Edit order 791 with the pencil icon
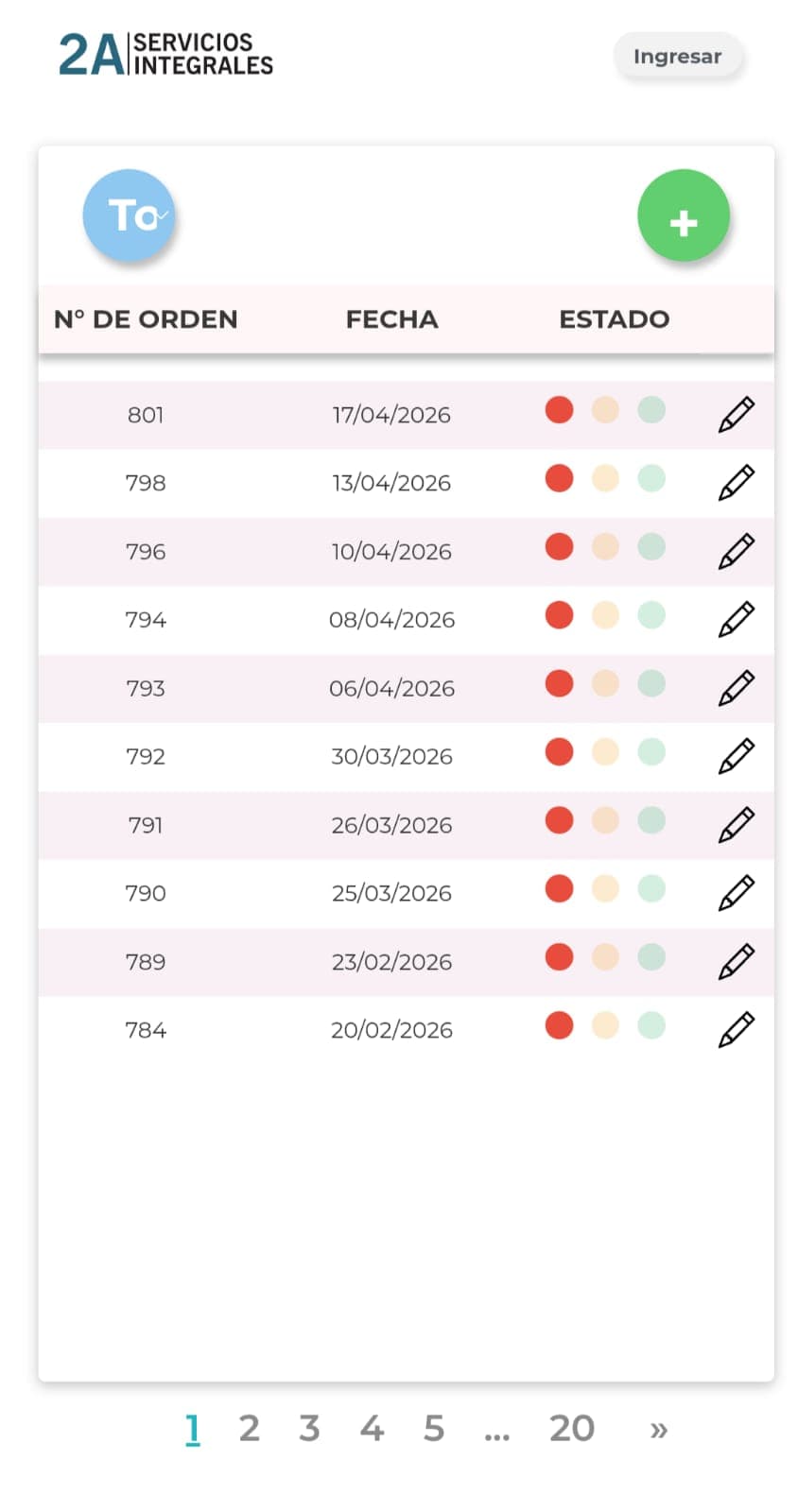This screenshot has height=1512, width=798. pyautogui.click(x=737, y=825)
